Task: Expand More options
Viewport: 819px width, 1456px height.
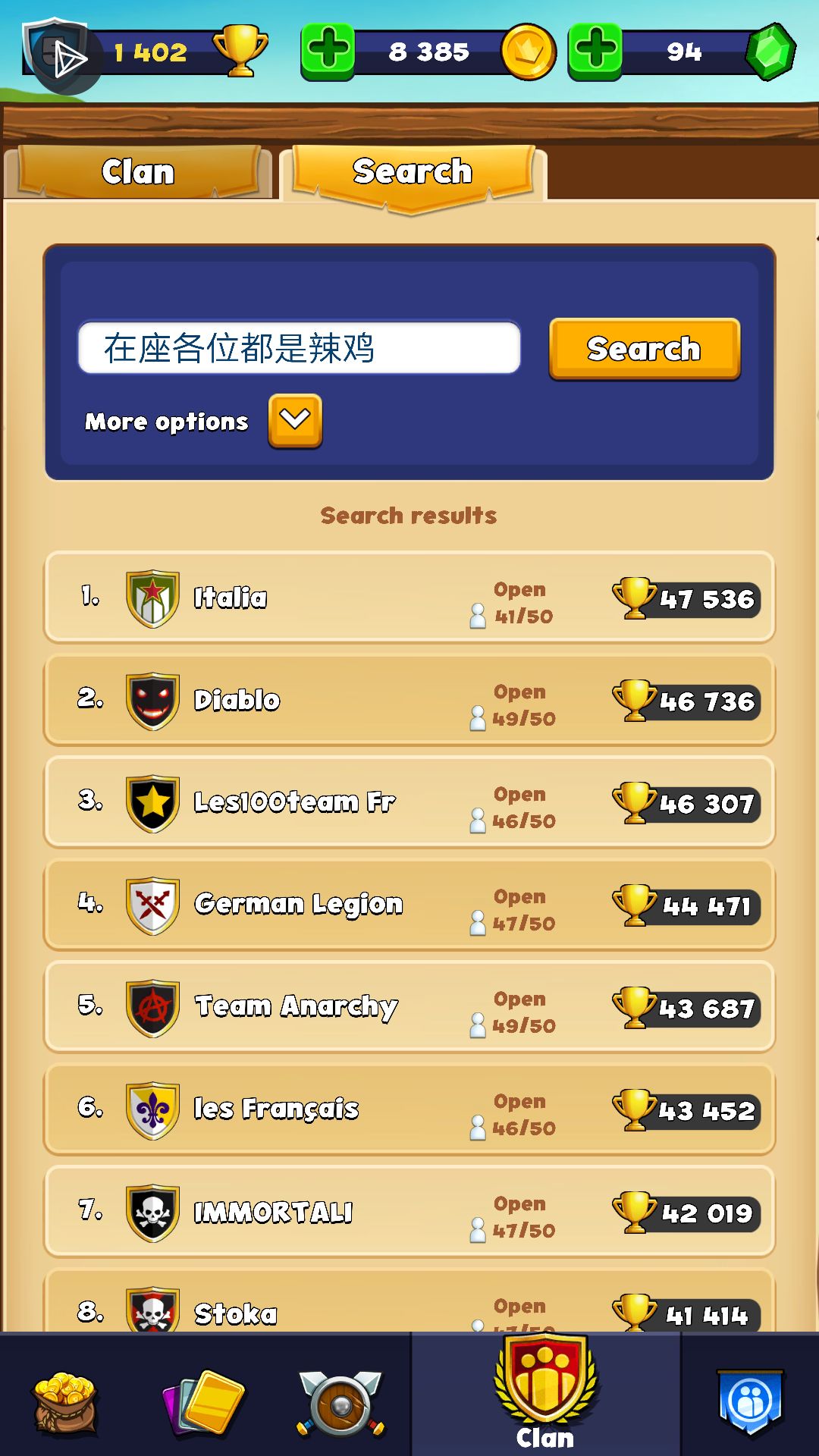Action: (x=295, y=421)
